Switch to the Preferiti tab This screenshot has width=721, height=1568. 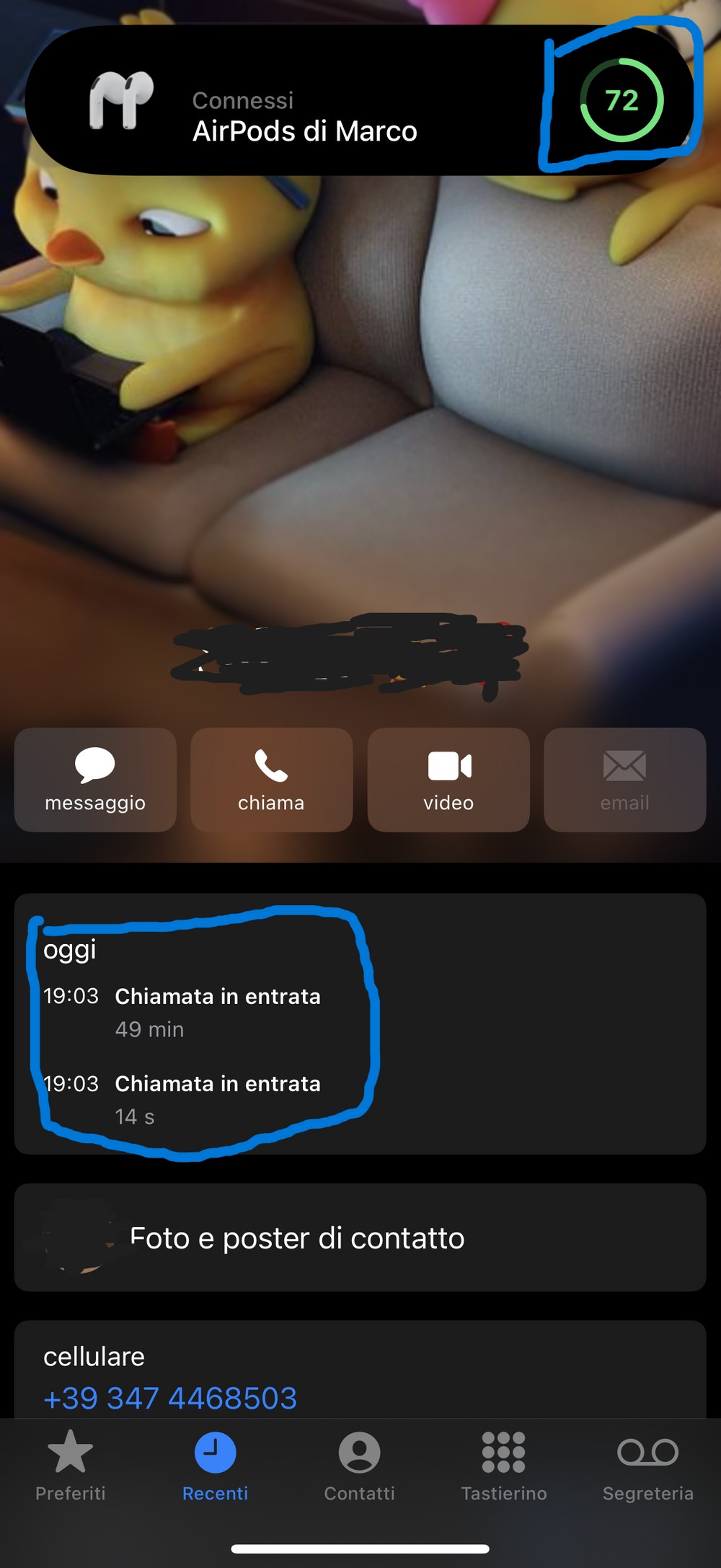71,1466
